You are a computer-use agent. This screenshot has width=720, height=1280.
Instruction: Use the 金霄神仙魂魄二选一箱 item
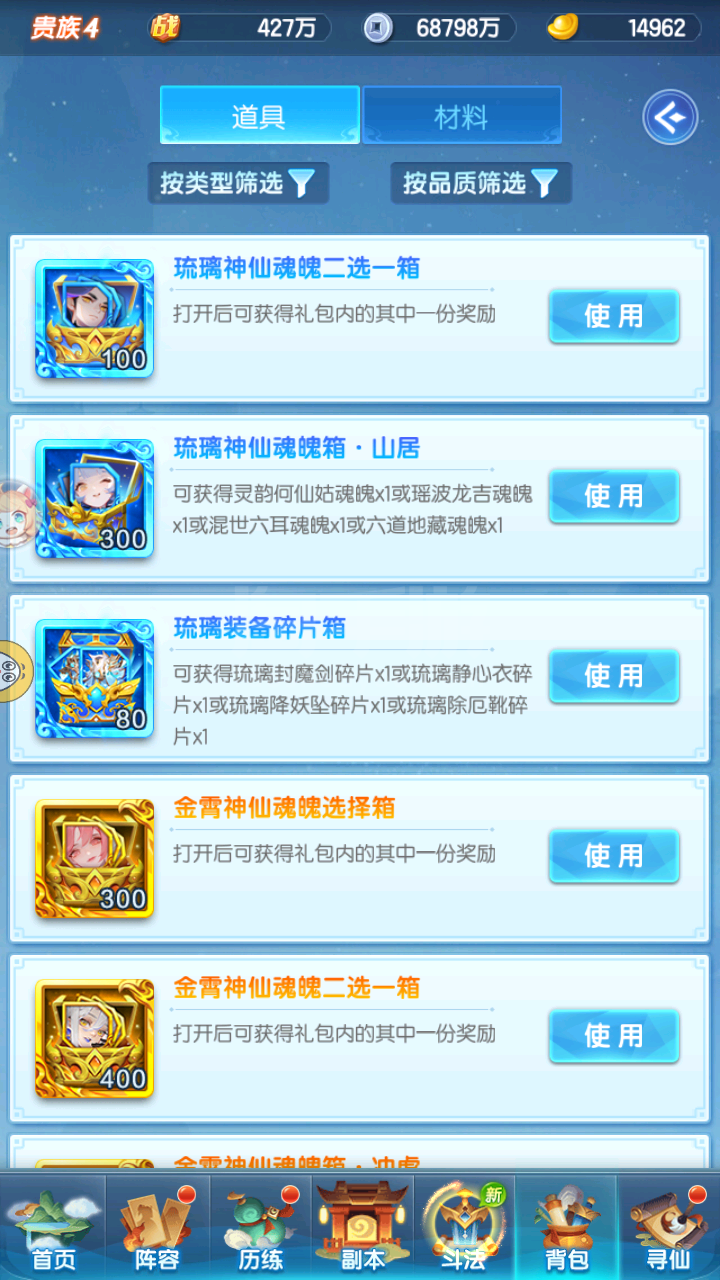click(613, 1036)
